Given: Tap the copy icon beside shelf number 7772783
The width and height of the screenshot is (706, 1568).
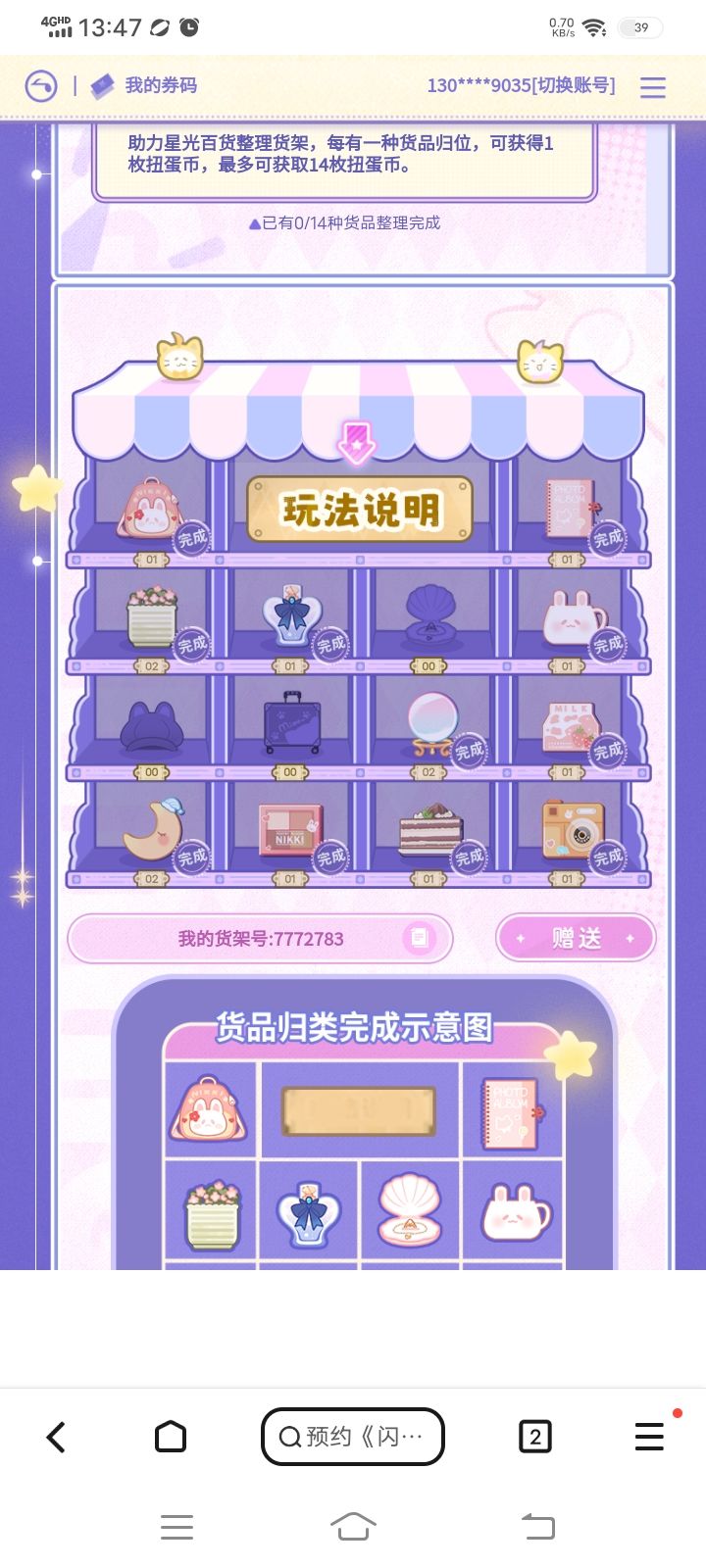Looking at the screenshot, I should pyautogui.click(x=418, y=939).
